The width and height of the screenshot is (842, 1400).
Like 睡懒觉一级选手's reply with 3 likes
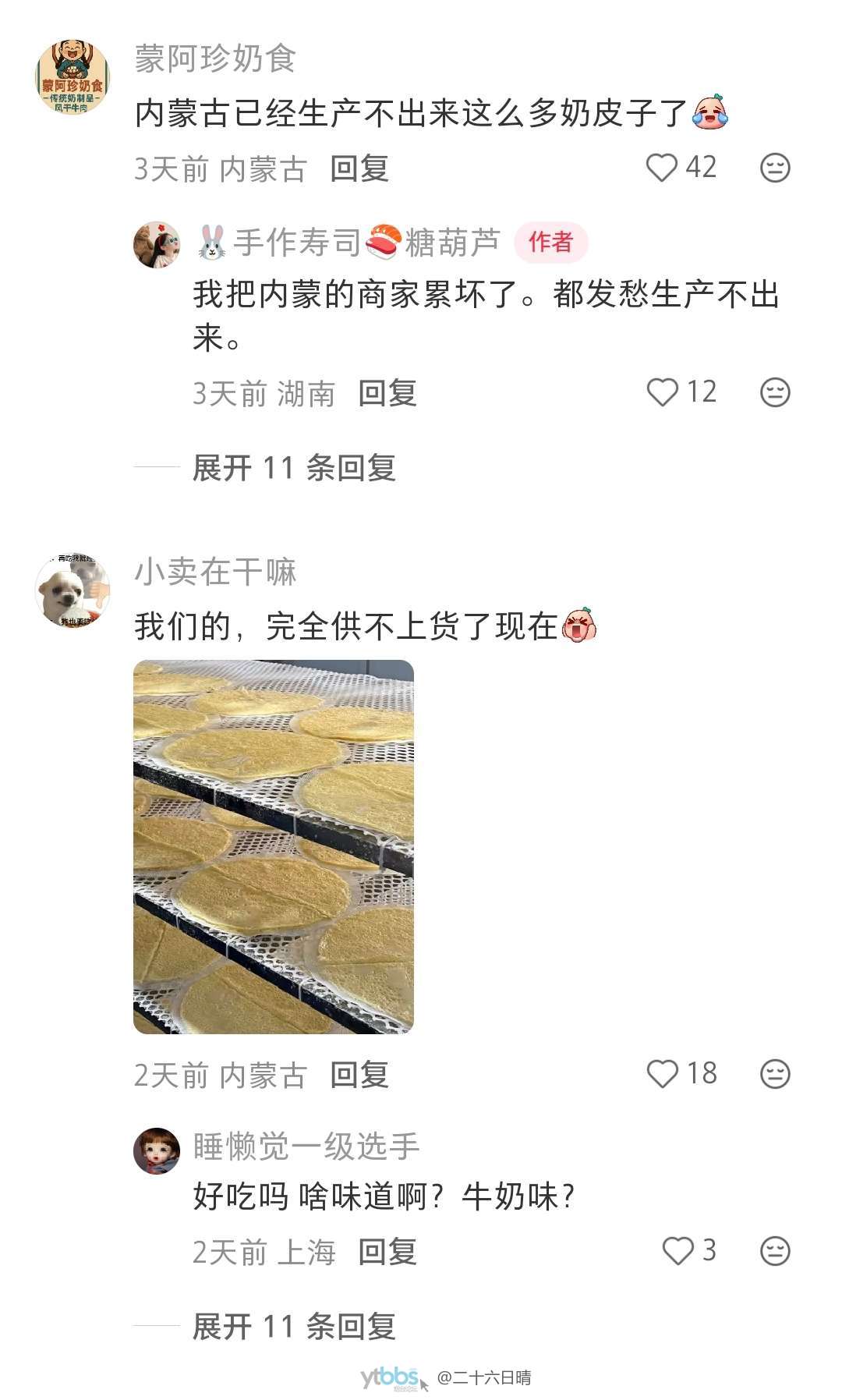(677, 1251)
